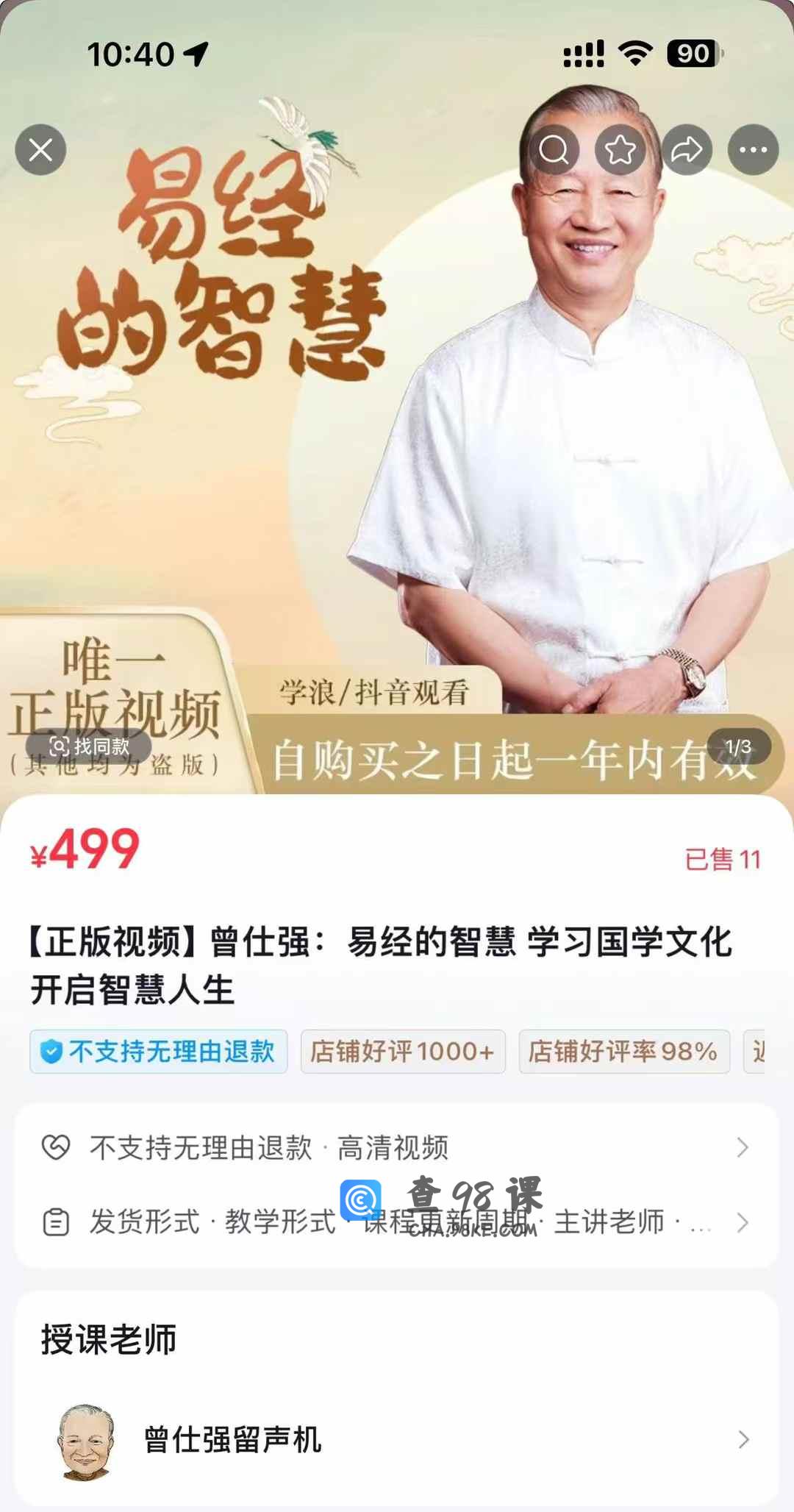Open the search magnifier icon
794x1512 pixels.
[x=554, y=150]
